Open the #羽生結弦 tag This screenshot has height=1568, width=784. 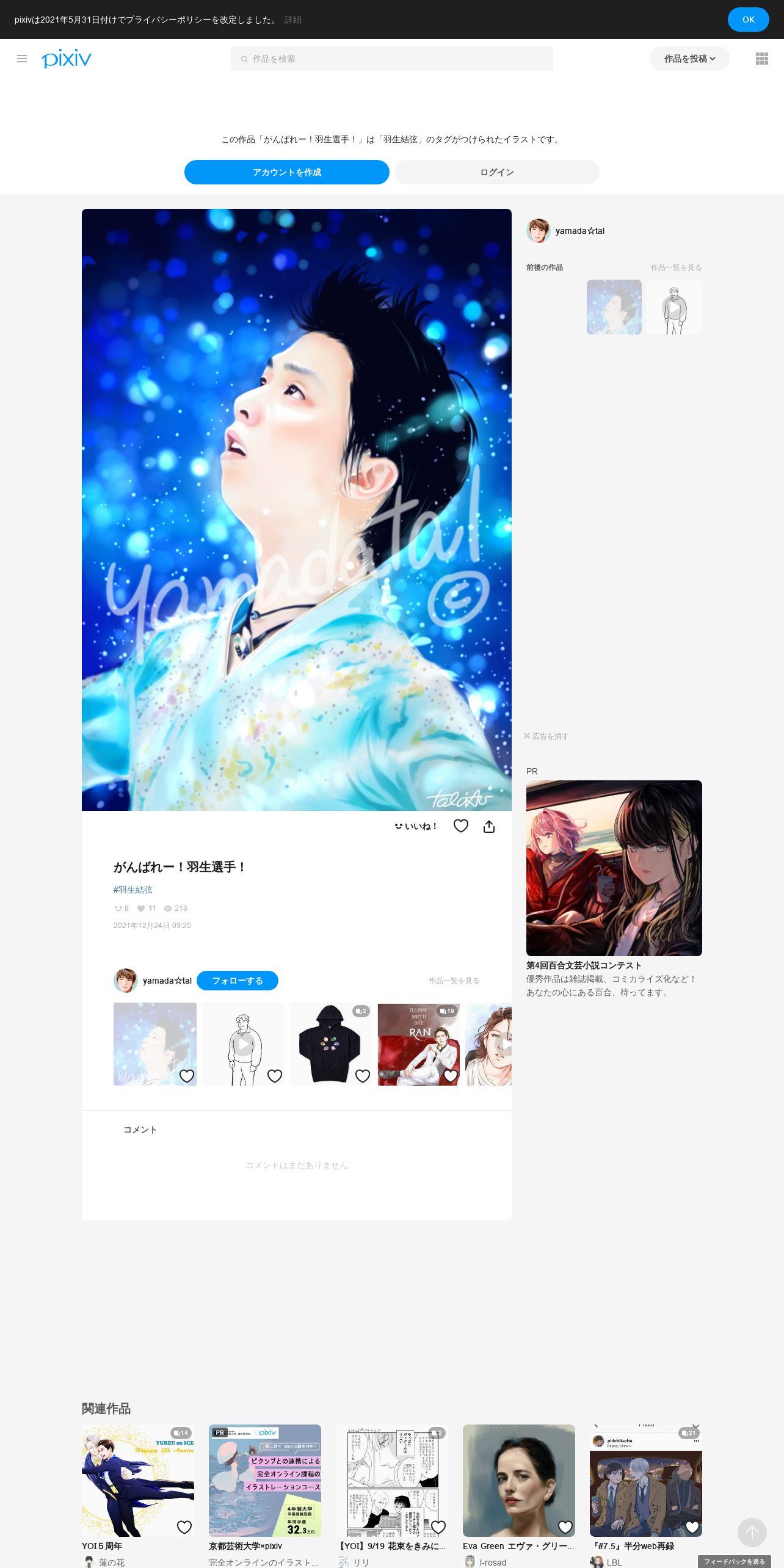pos(132,890)
